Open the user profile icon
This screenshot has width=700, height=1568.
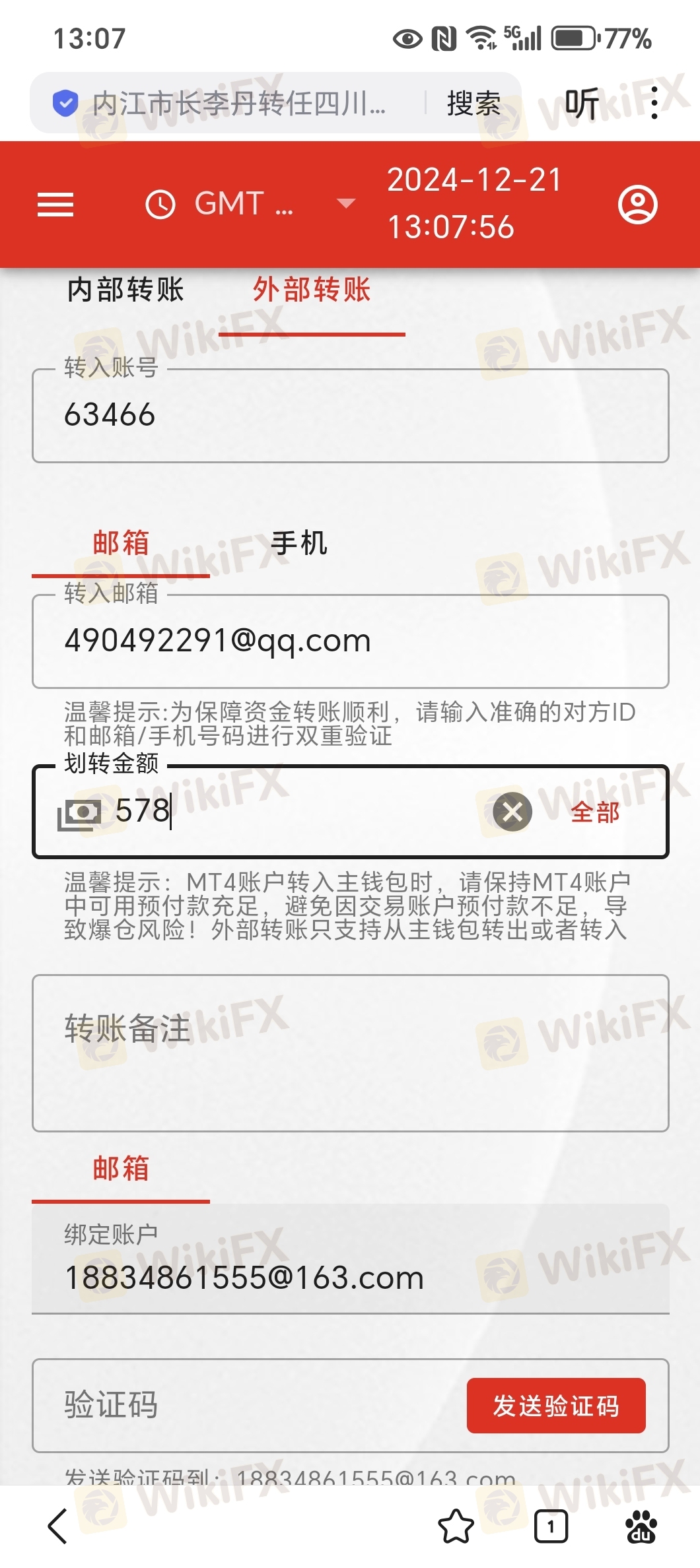tap(637, 205)
